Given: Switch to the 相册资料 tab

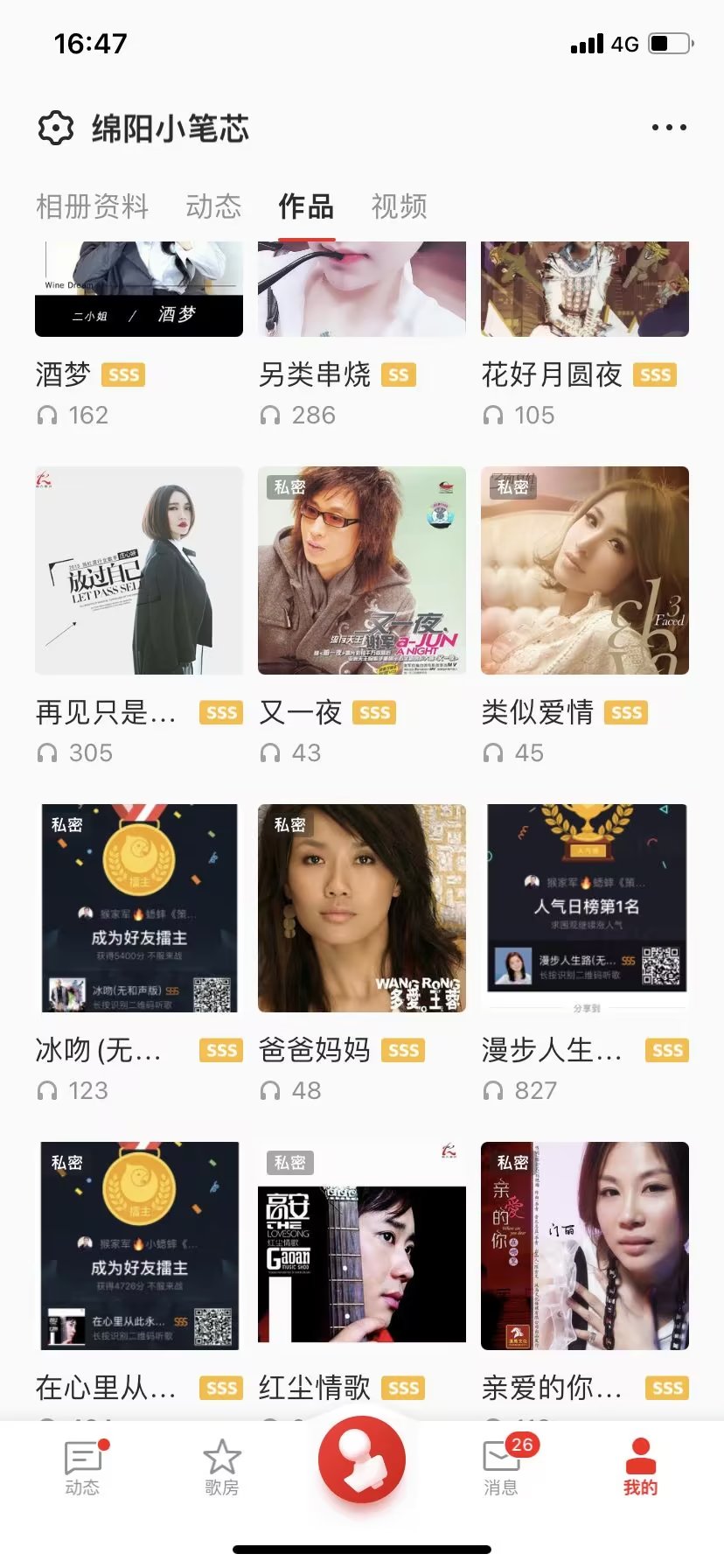Looking at the screenshot, I should pyautogui.click(x=93, y=206).
